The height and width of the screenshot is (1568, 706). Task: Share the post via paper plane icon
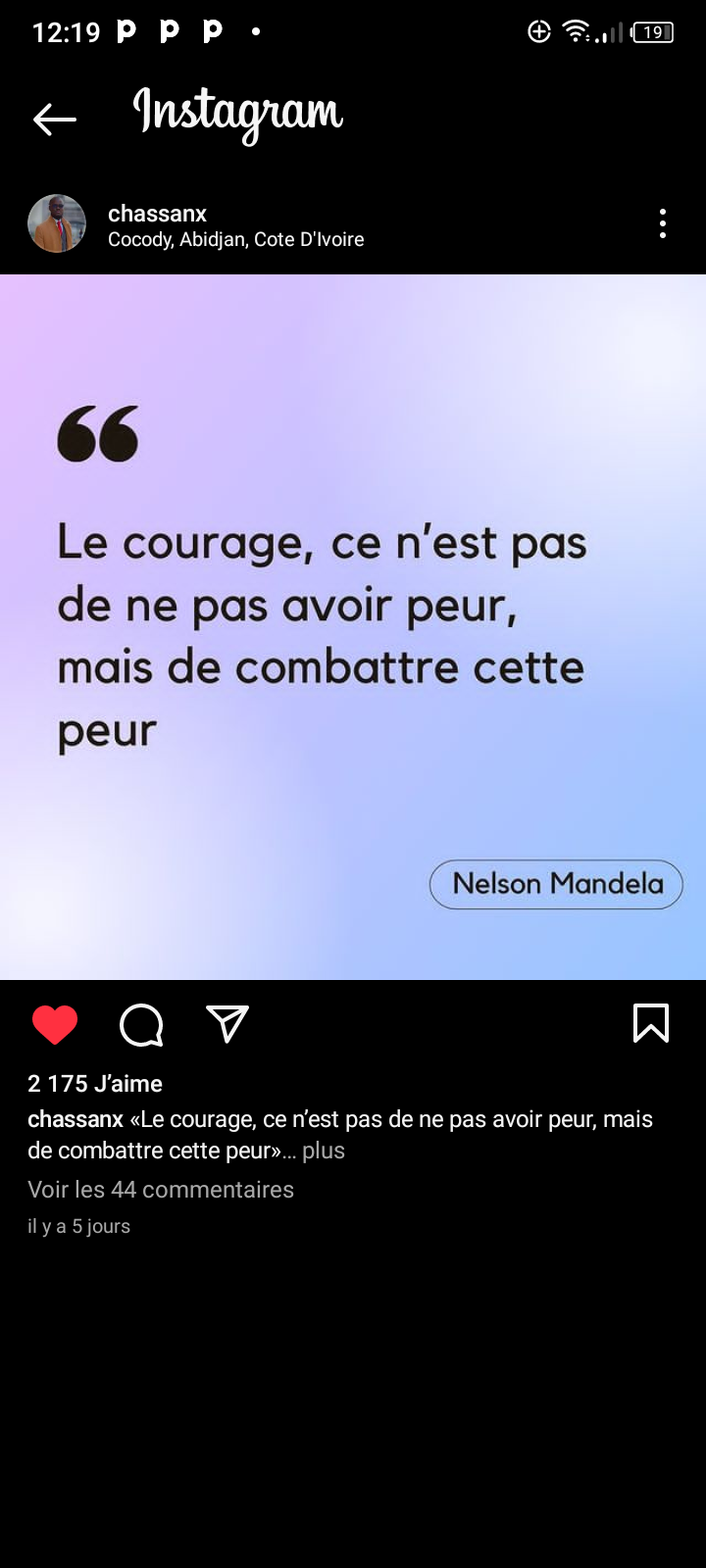click(x=227, y=1023)
